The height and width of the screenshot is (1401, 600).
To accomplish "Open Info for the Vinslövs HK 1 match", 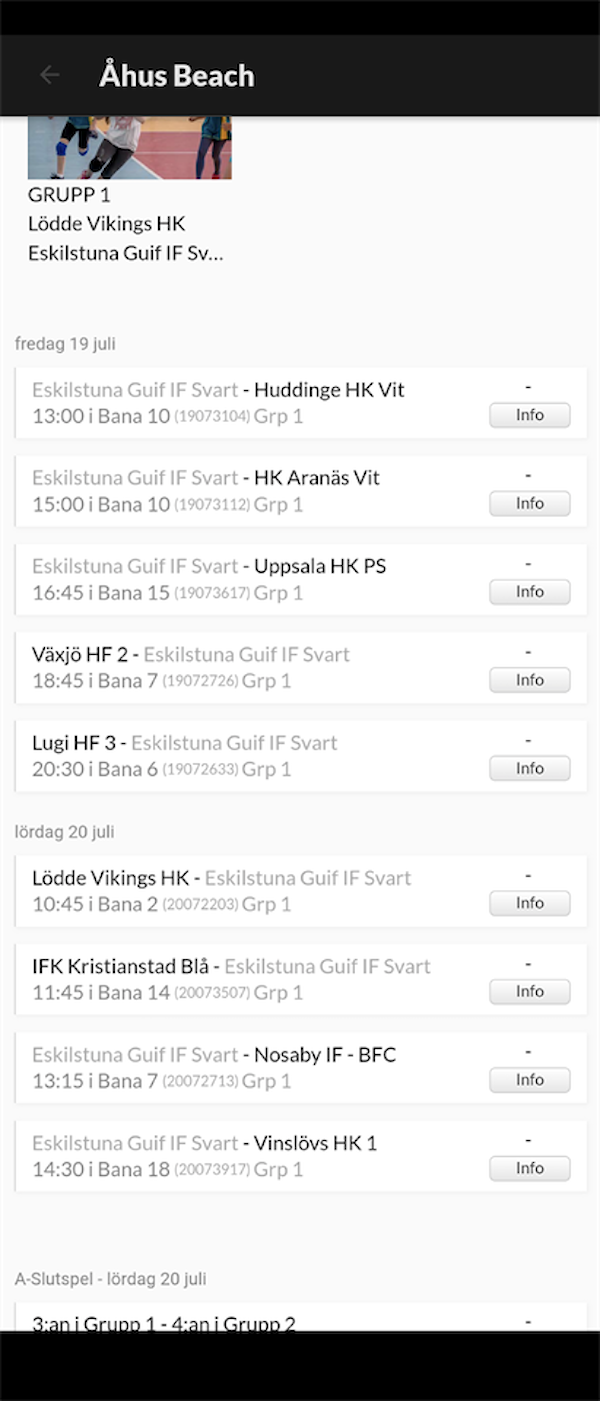I will [x=529, y=1168].
